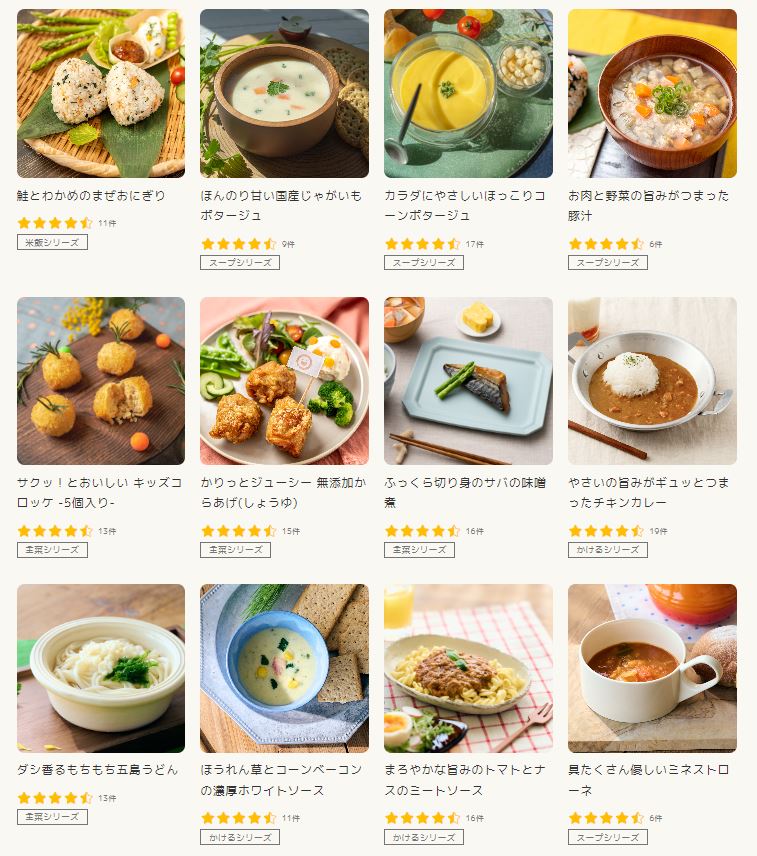Open 具たくさん優しいミネストローネ product
Viewport: 757px width, 856px height.
coord(652,667)
